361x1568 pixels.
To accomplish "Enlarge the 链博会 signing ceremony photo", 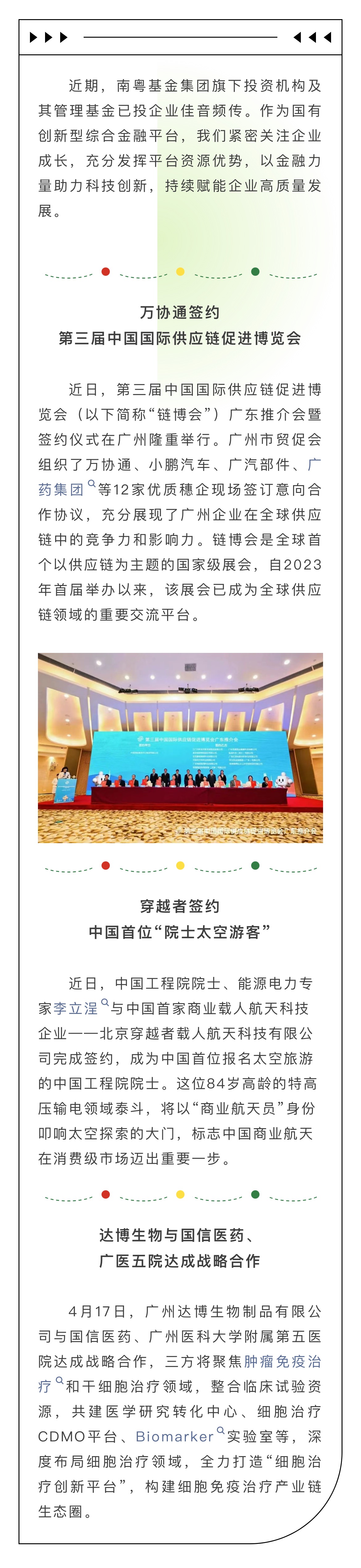I will point(180,747).
